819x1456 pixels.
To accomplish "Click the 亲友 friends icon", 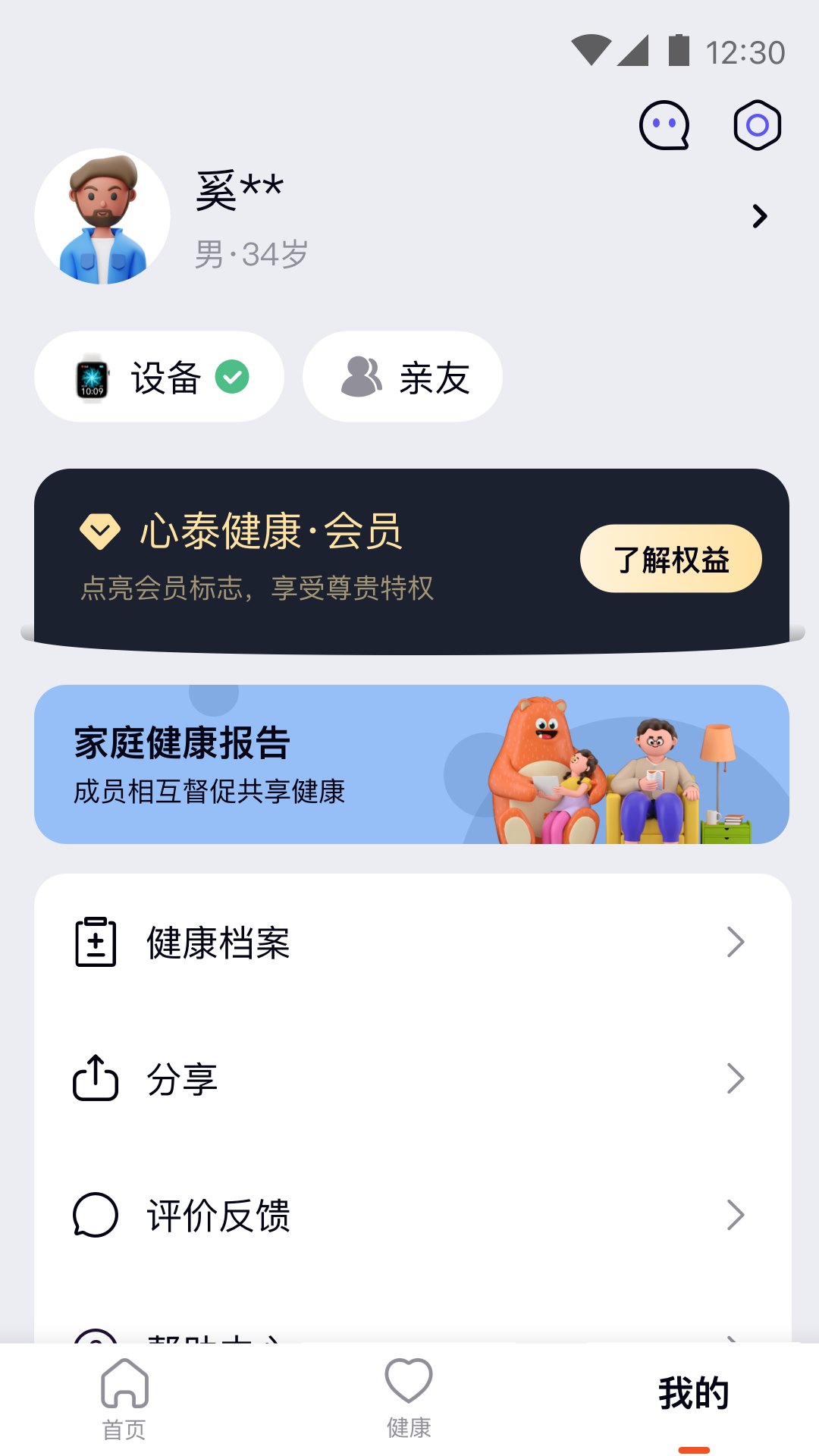I will coord(360,375).
